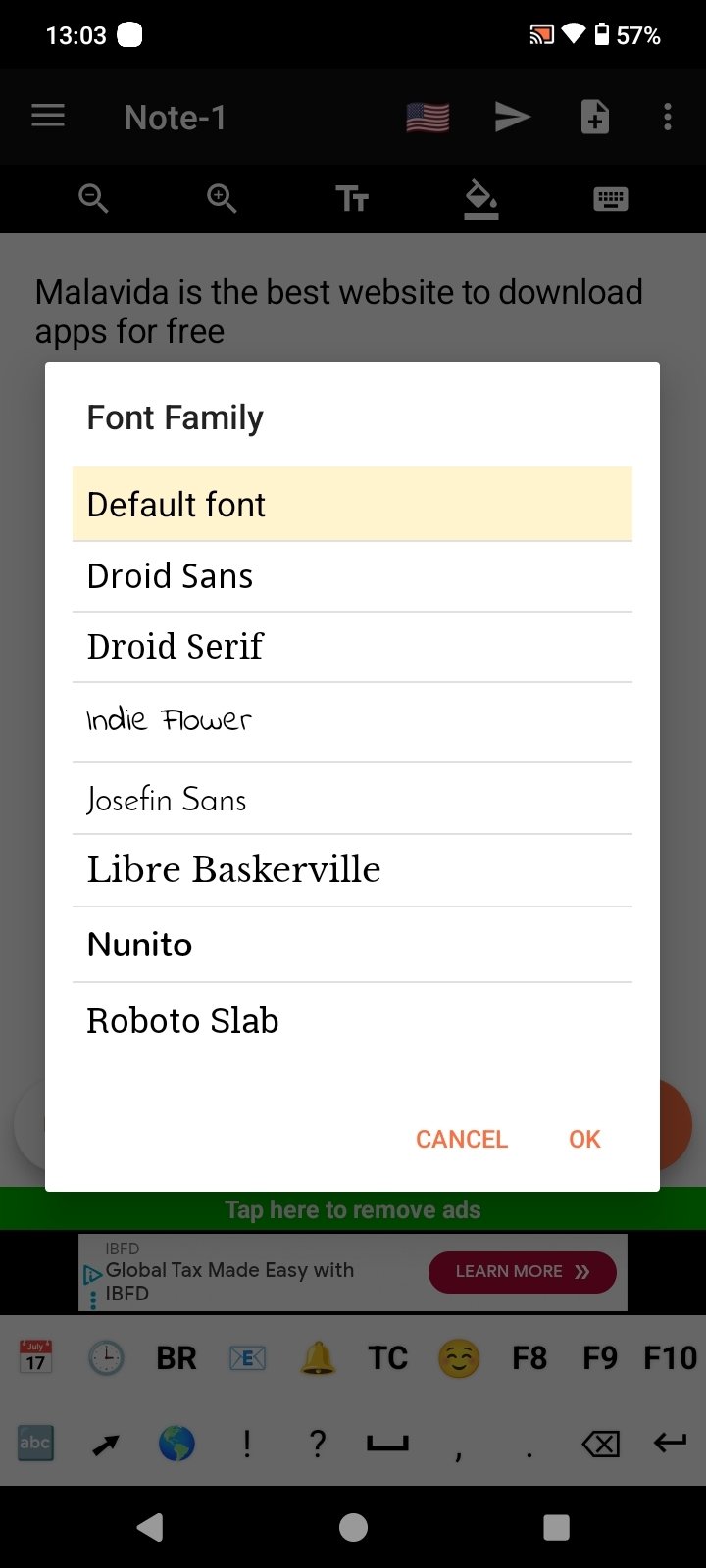The width and height of the screenshot is (706, 1568).
Task: Go back with navigation bar arrow
Action: 149,1527
